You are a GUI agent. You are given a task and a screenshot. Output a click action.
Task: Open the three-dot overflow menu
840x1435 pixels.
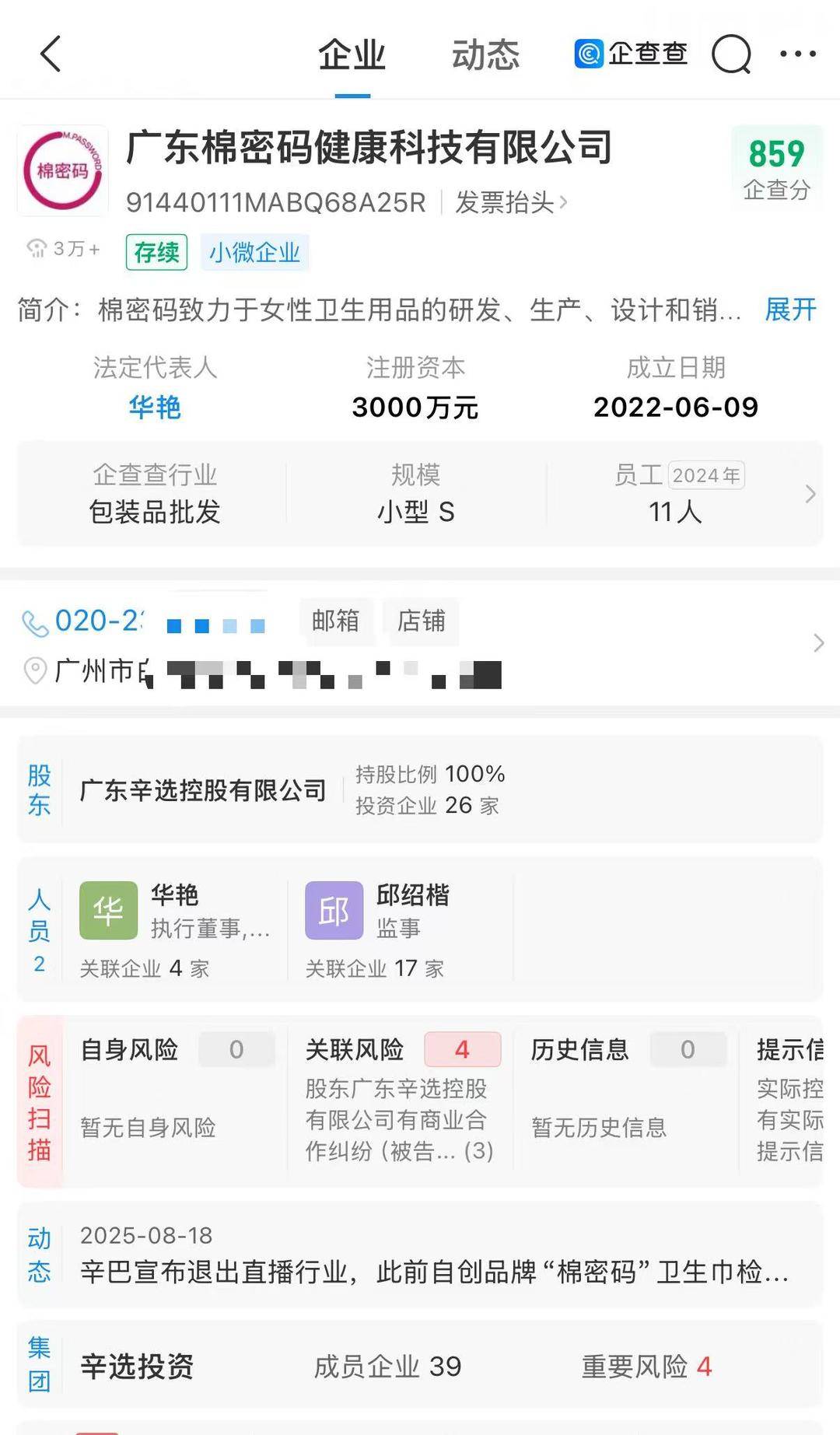tap(798, 54)
